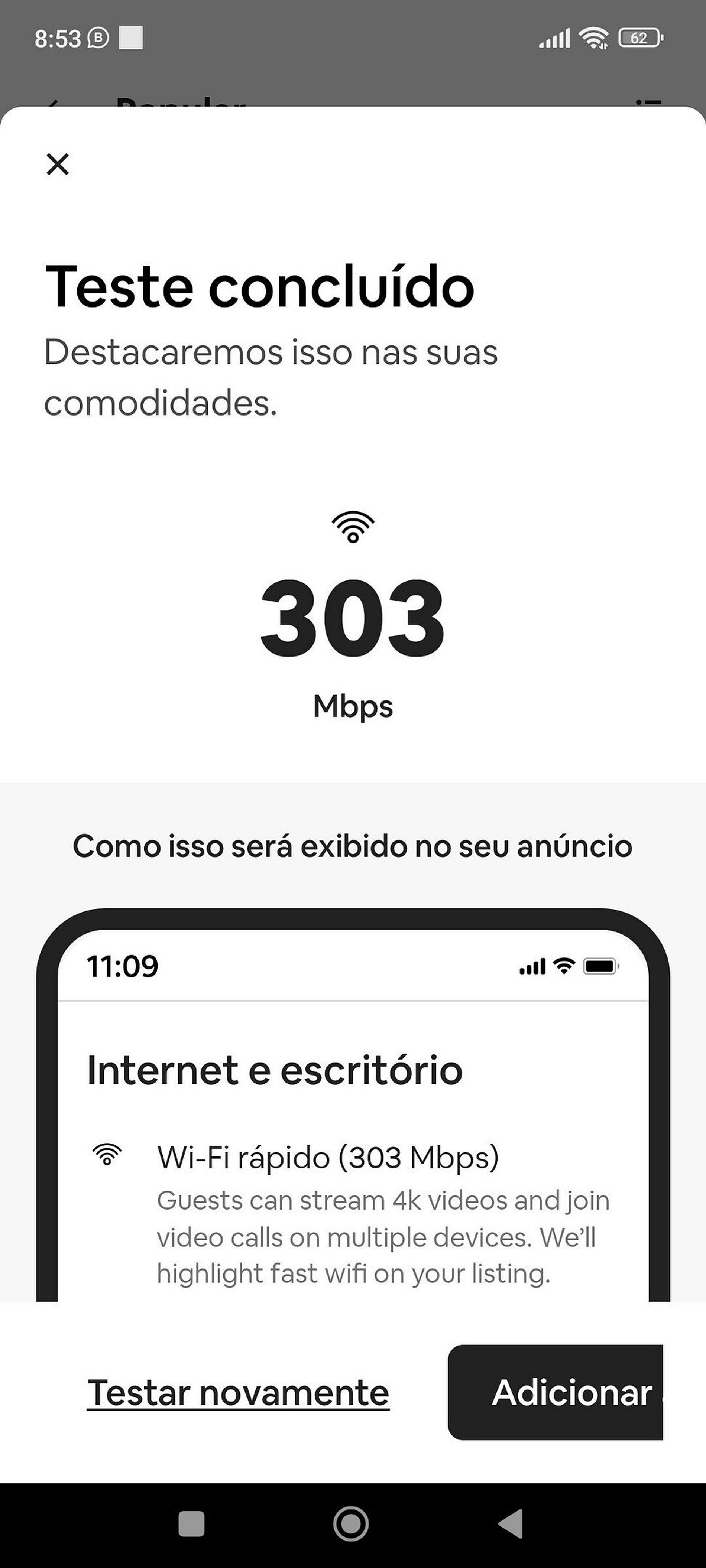Tap the Testar novamente link

(x=238, y=1393)
